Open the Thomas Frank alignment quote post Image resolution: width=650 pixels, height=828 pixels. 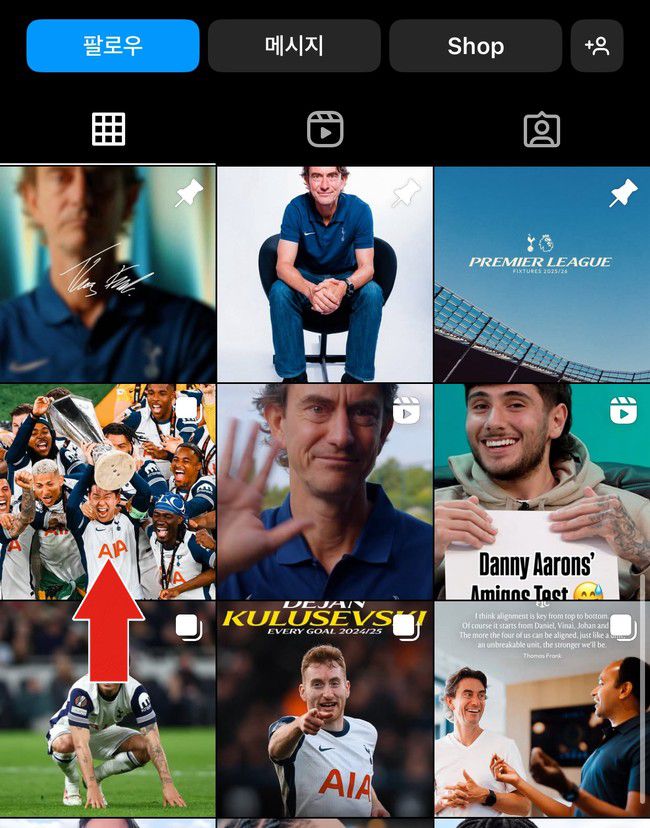click(x=542, y=709)
